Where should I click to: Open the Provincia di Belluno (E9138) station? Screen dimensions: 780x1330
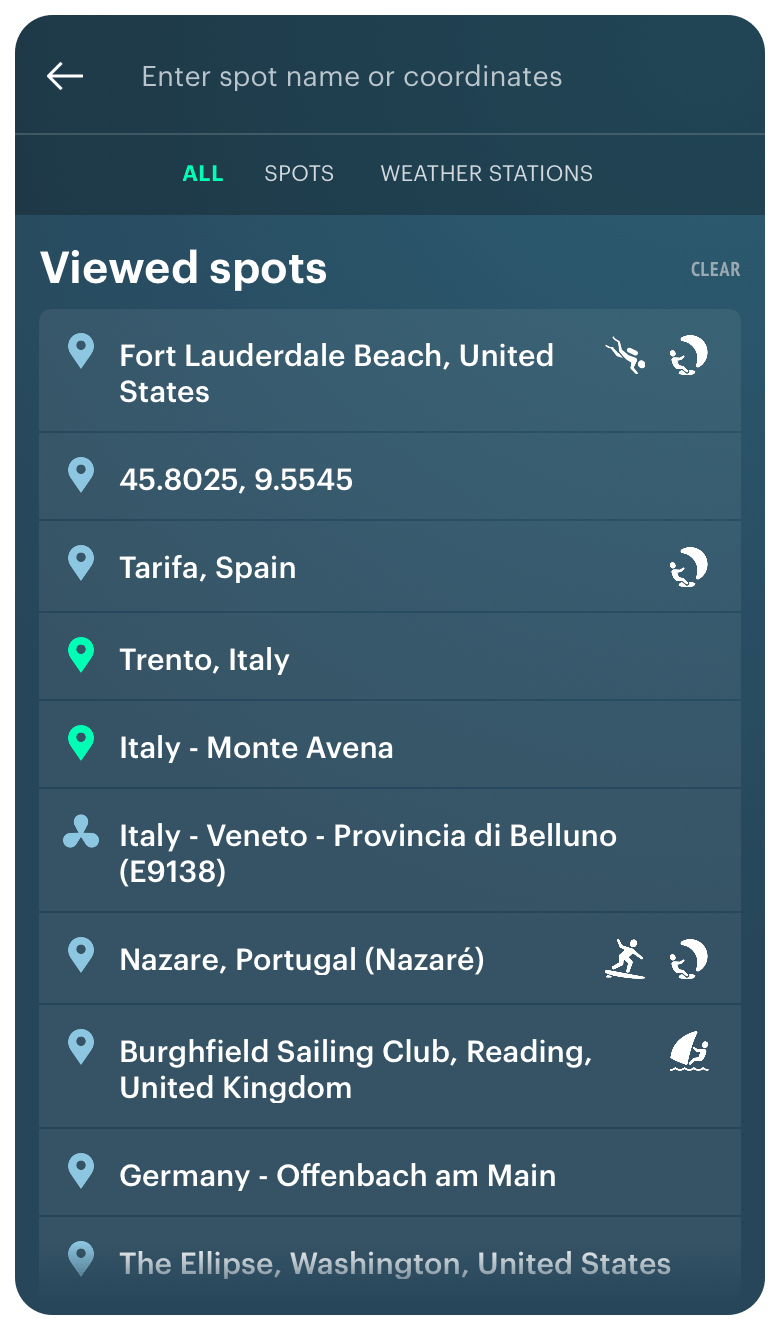368,854
